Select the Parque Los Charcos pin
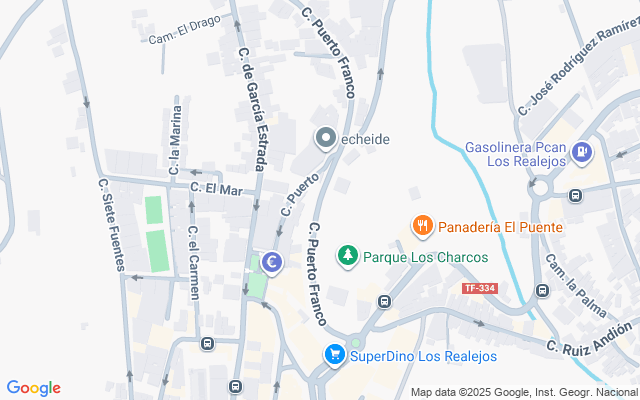This screenshot has height=400, width=640. [x=348, y=257]
